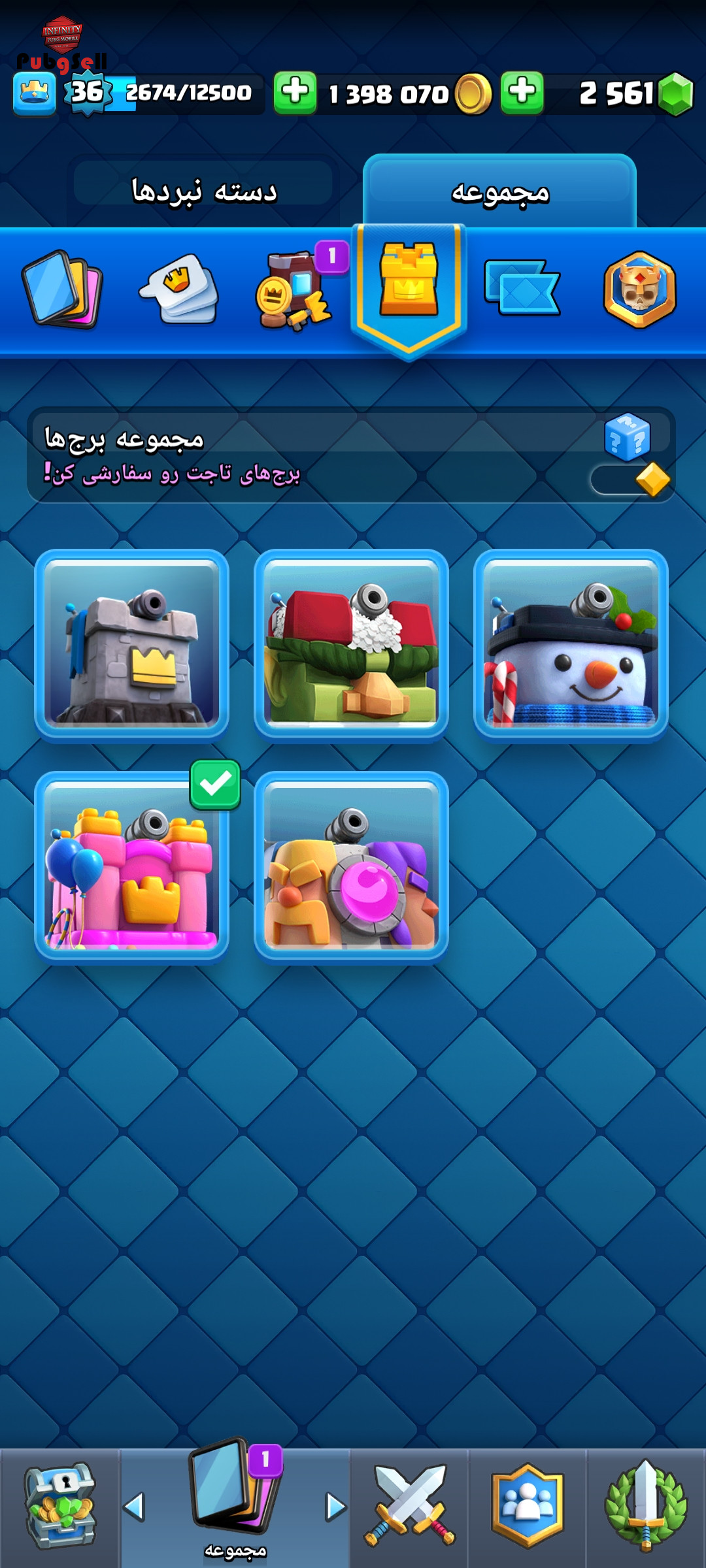Go to the shop chest tab
This screenshot has width=706, height=1568.
[x=59, y=1507]
